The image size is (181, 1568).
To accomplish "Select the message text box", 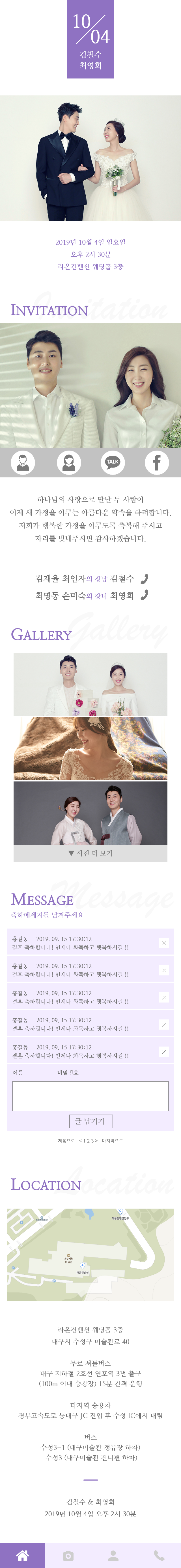I will click(90, 1096).
